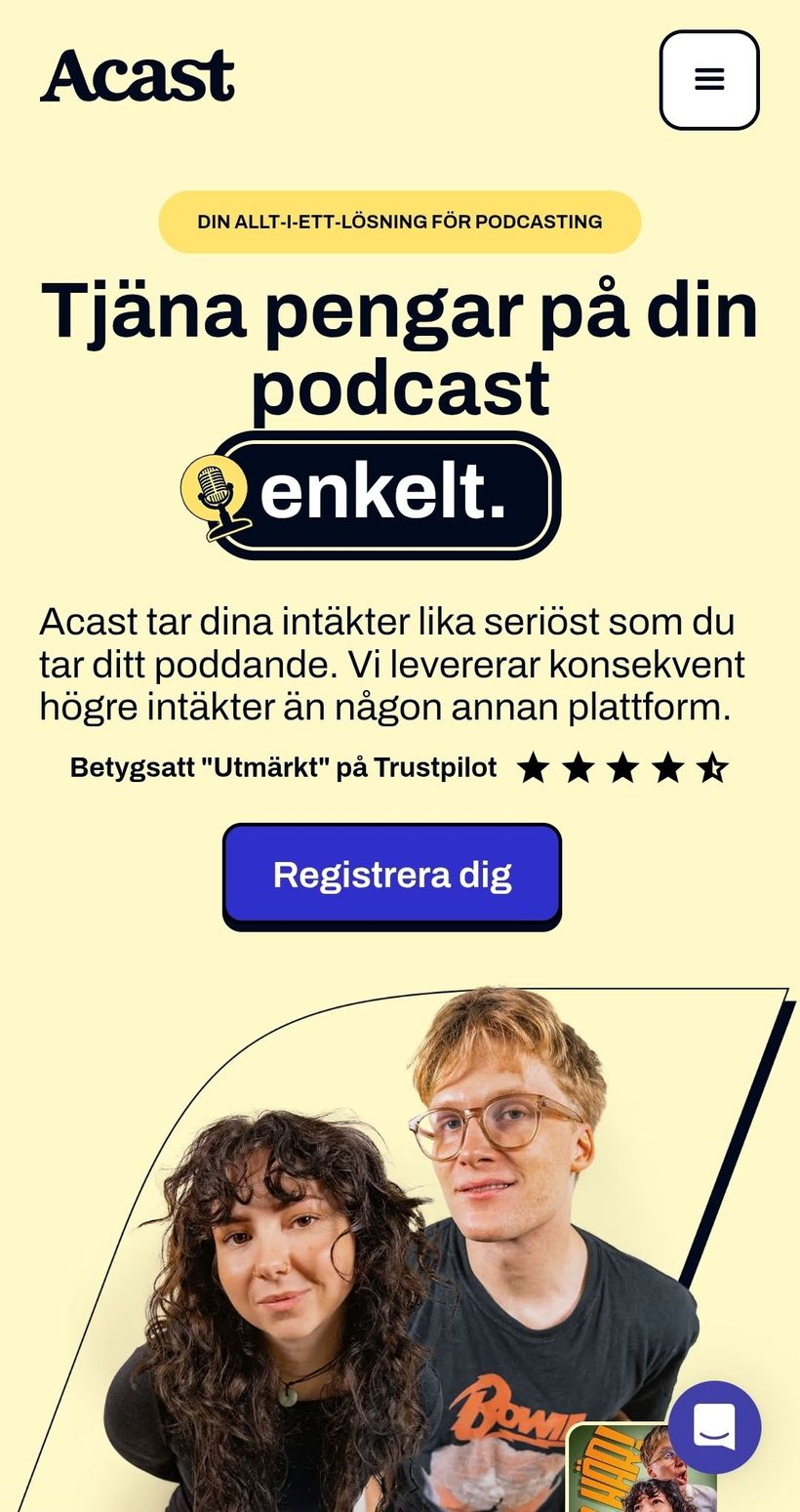
Task: Tap the Registrera dig button
Action: click(x=392, y=875)
